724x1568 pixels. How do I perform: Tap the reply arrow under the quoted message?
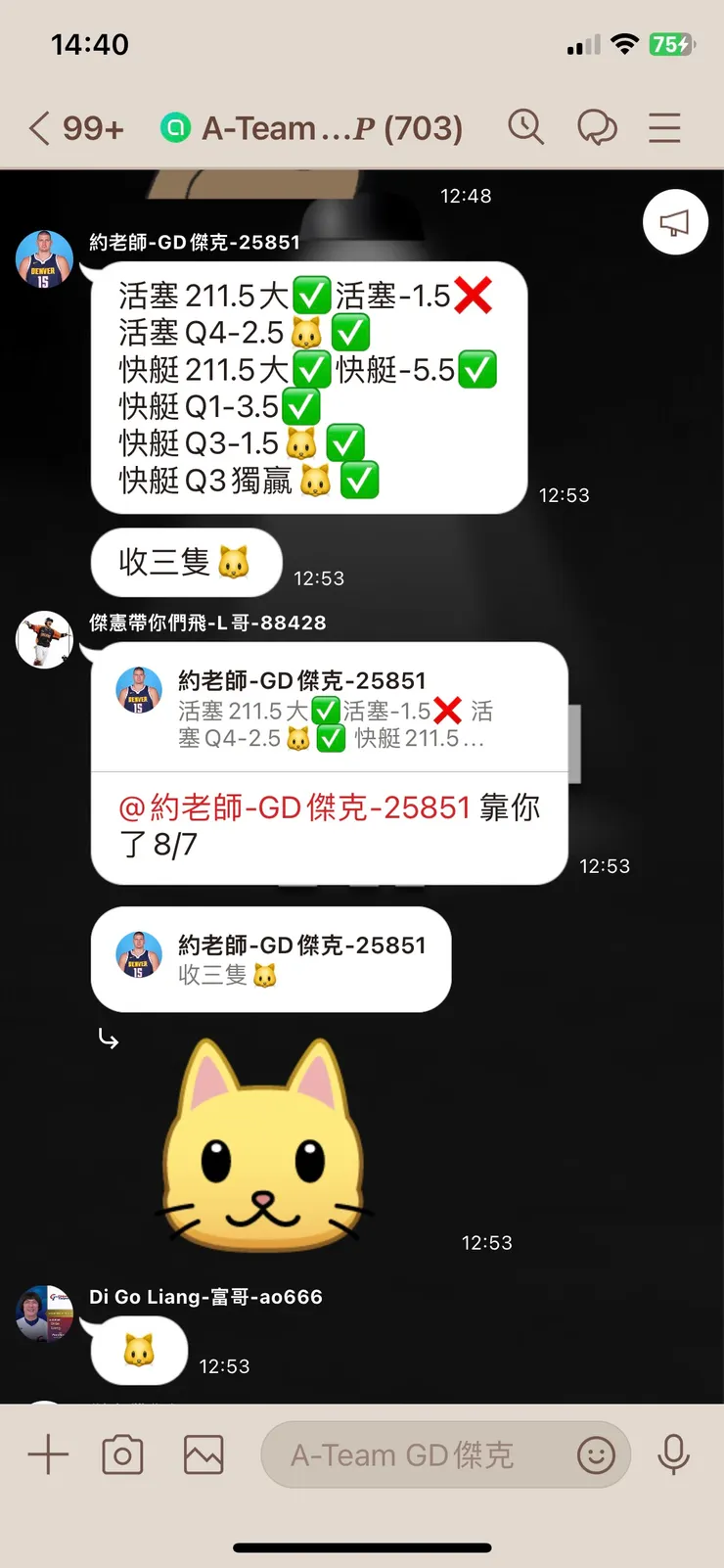(x=109, y=1039)
